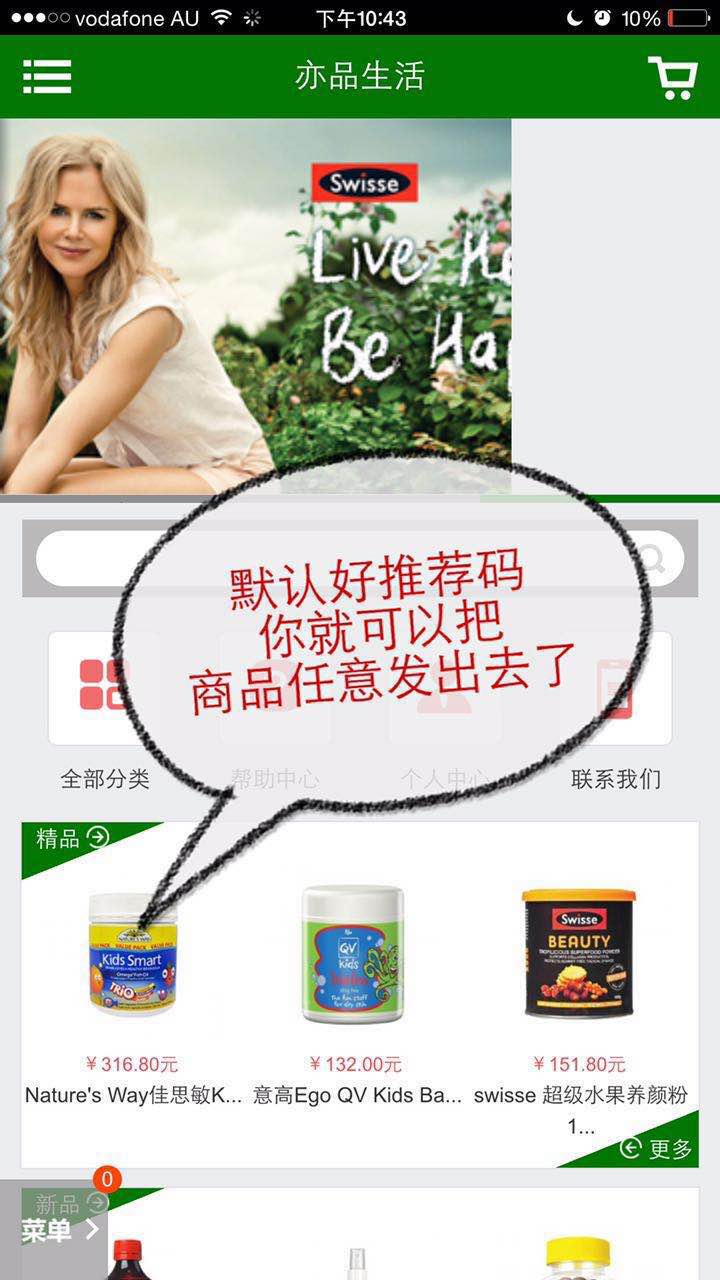Image resolution: width=720 pixels, height=1280 pixels.
Task: Open the shopping cart
Action: (x=673, y=77)
